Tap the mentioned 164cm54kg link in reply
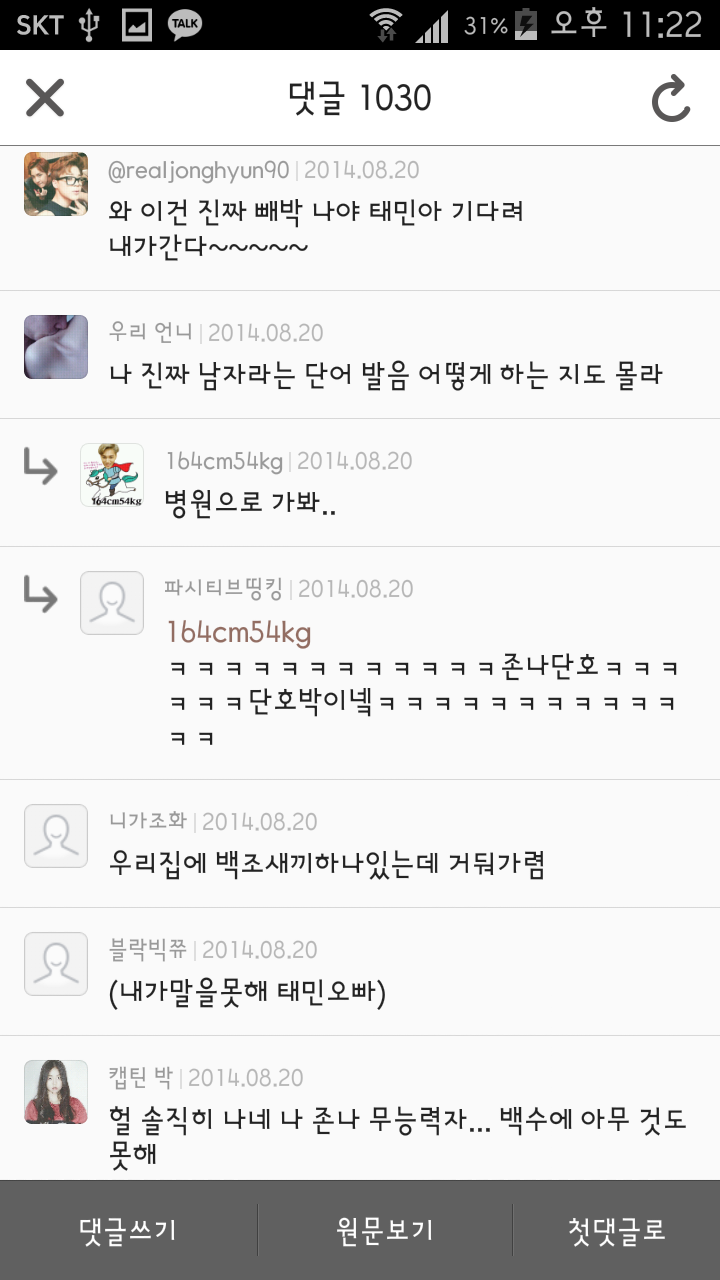Screen dimensions: 720x1280 point(239,633)
